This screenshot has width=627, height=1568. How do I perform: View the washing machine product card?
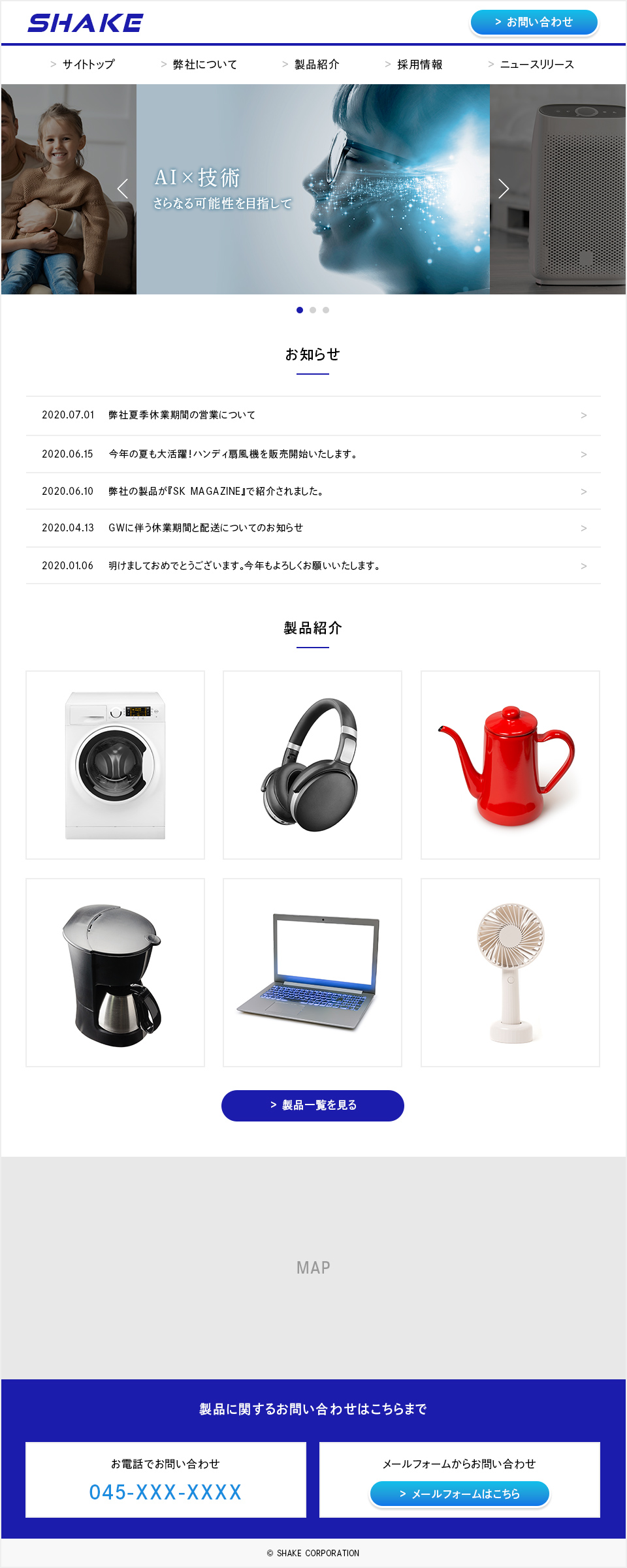(115, 765)
